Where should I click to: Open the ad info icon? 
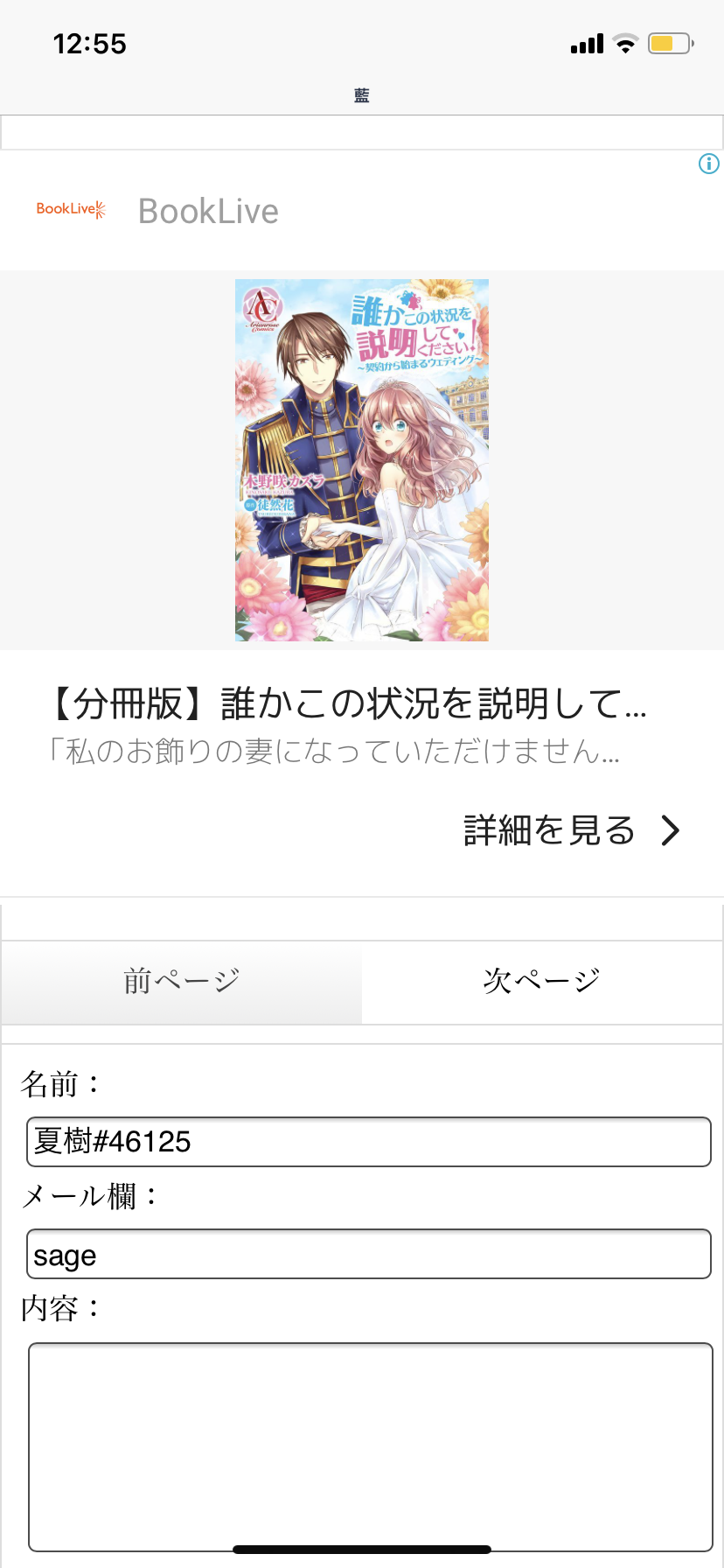click(x=708, y=164)
